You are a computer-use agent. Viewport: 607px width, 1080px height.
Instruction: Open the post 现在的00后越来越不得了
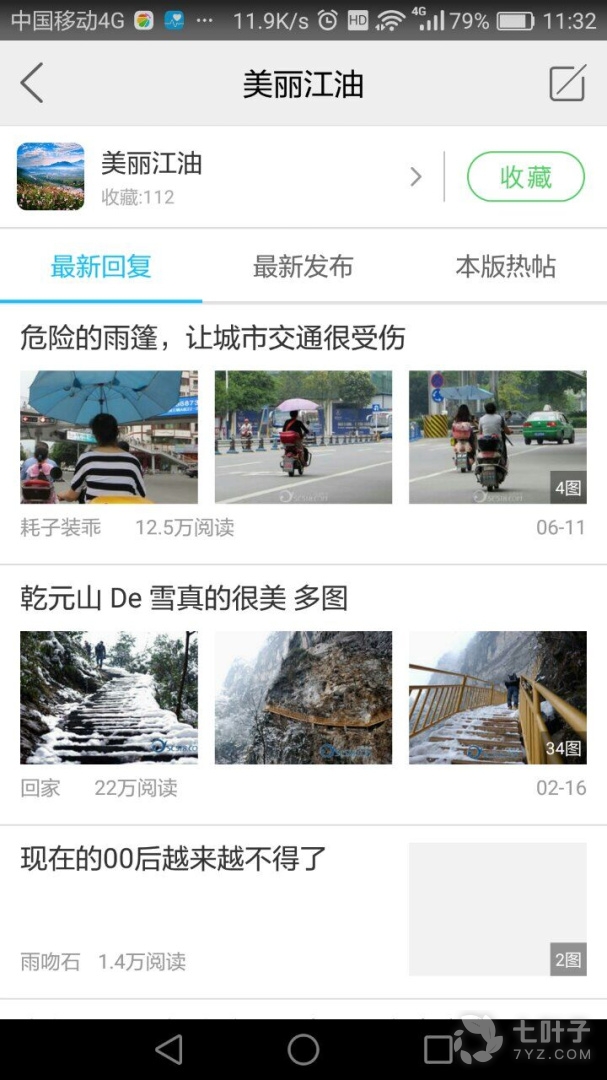(x=174, y=858)
